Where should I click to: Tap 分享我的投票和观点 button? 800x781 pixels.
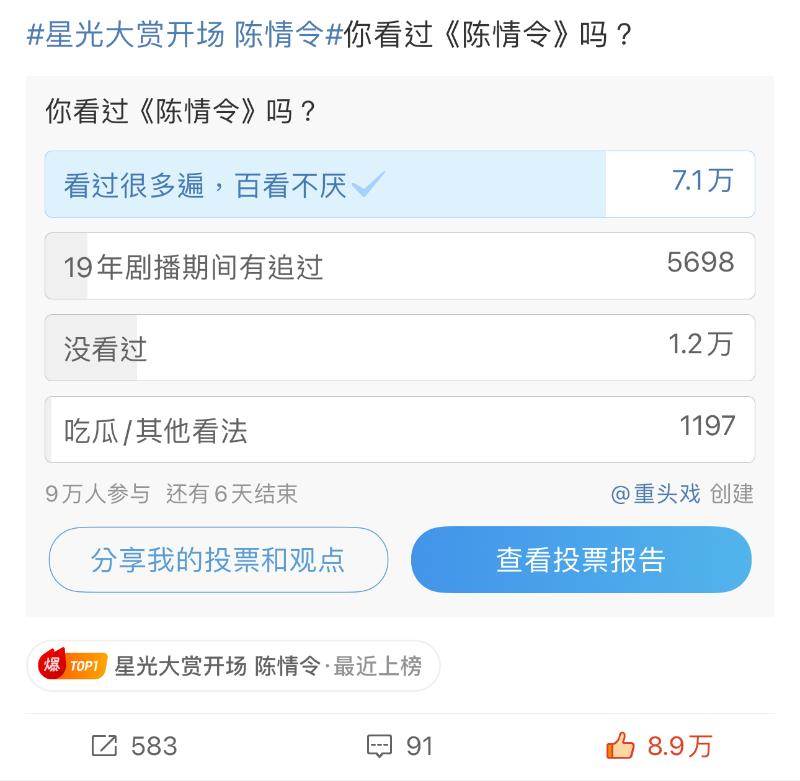click(x=218, y=560)
